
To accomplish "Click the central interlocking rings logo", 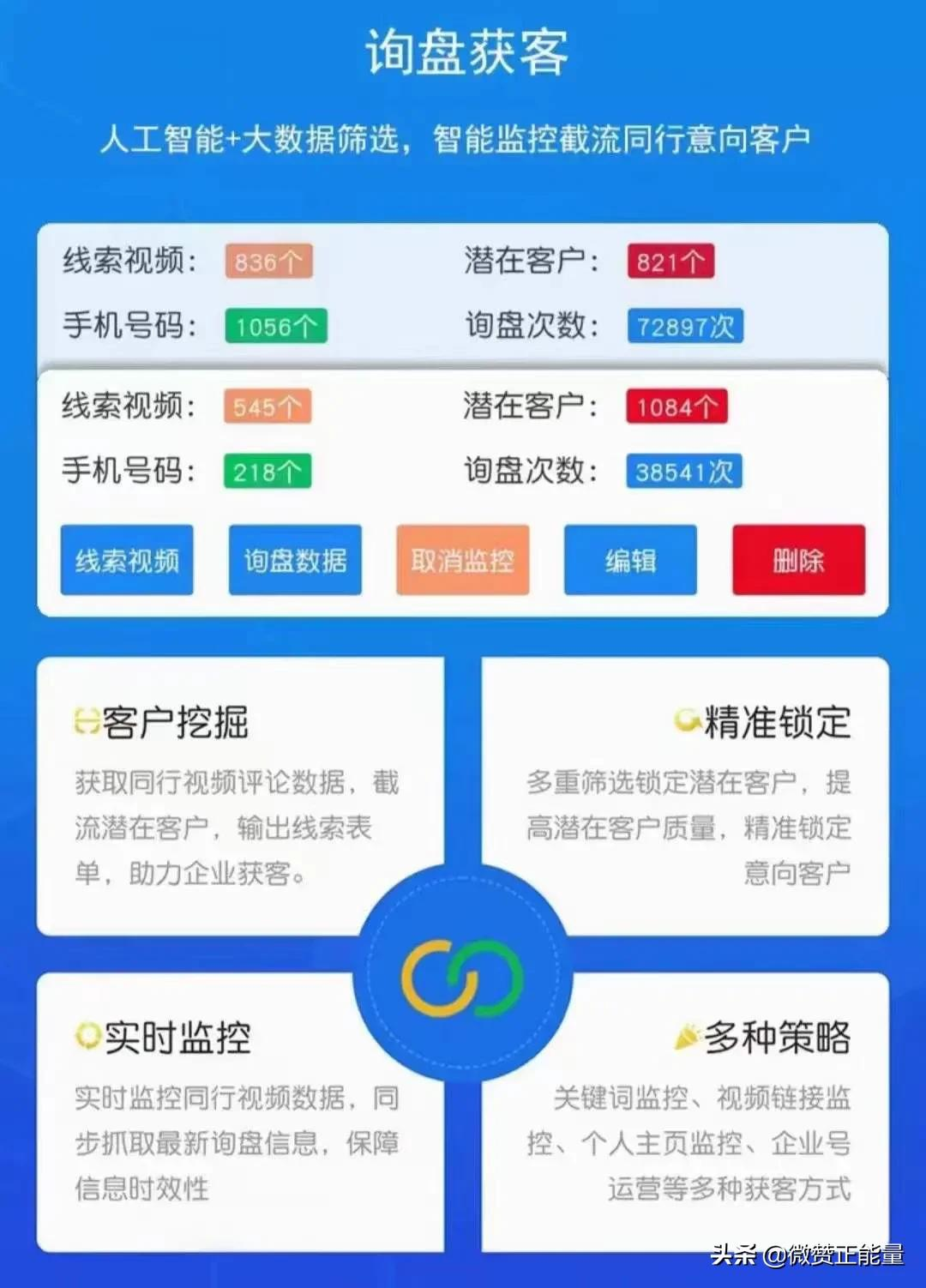I will pos(463,978).
